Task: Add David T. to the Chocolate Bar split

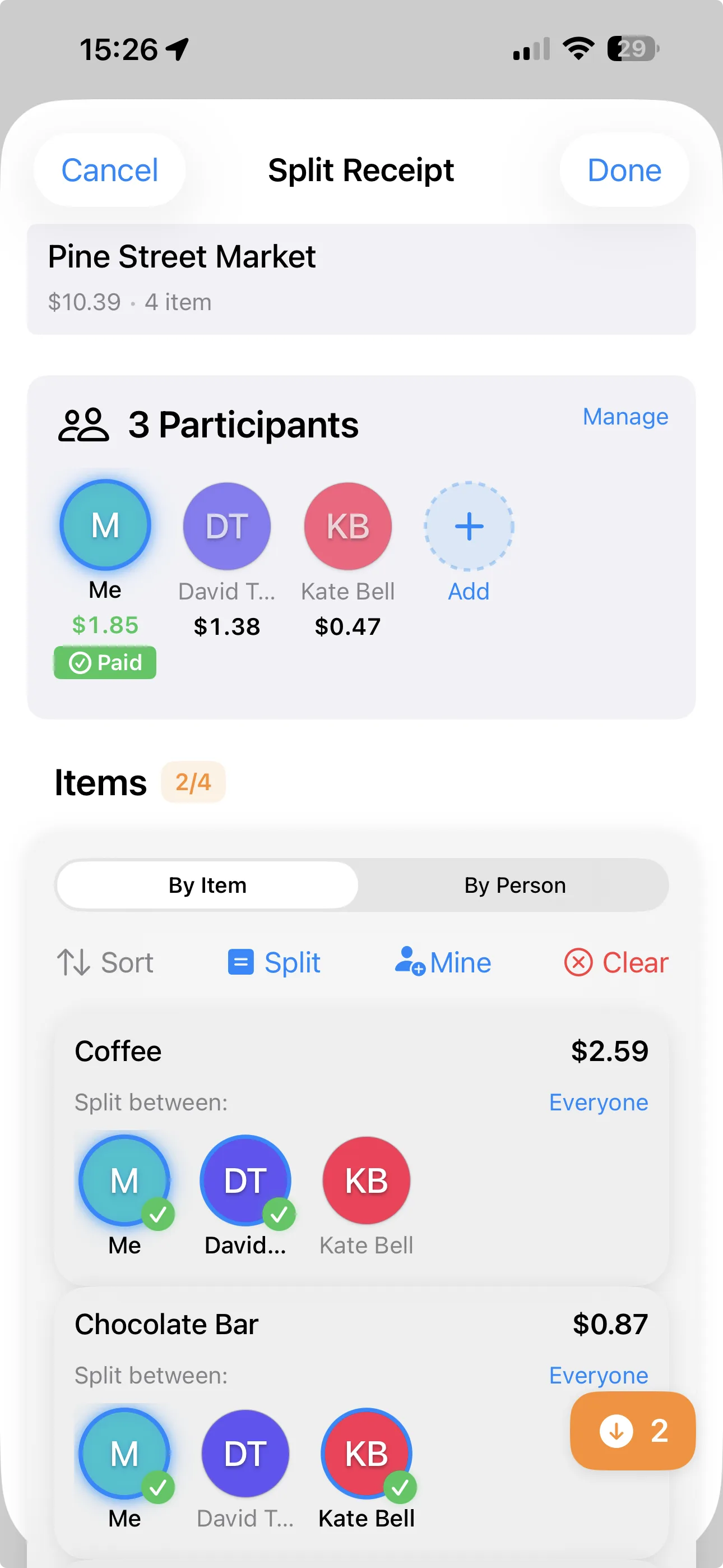Action: coord(245,1454)
